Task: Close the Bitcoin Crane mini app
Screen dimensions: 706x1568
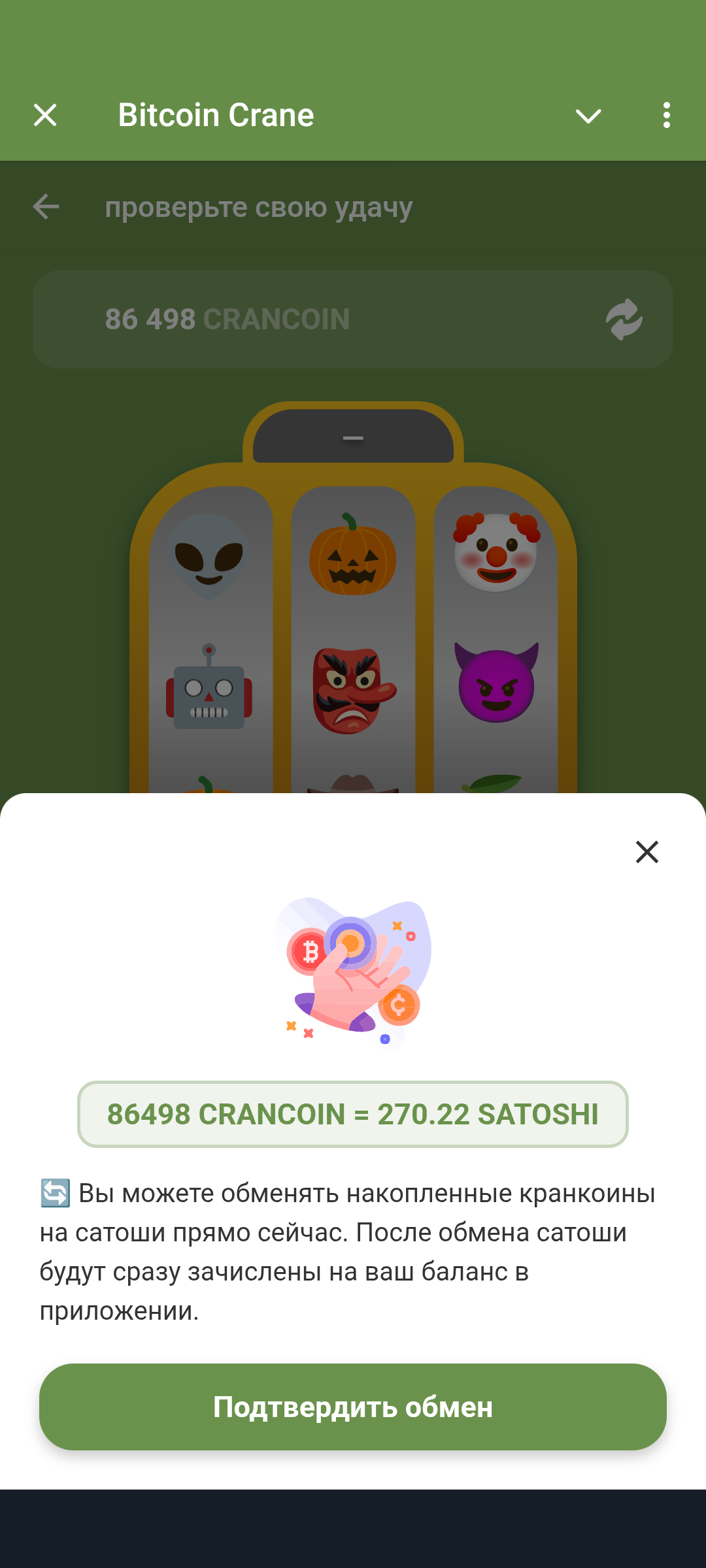Action: click(x=45, y=115)
